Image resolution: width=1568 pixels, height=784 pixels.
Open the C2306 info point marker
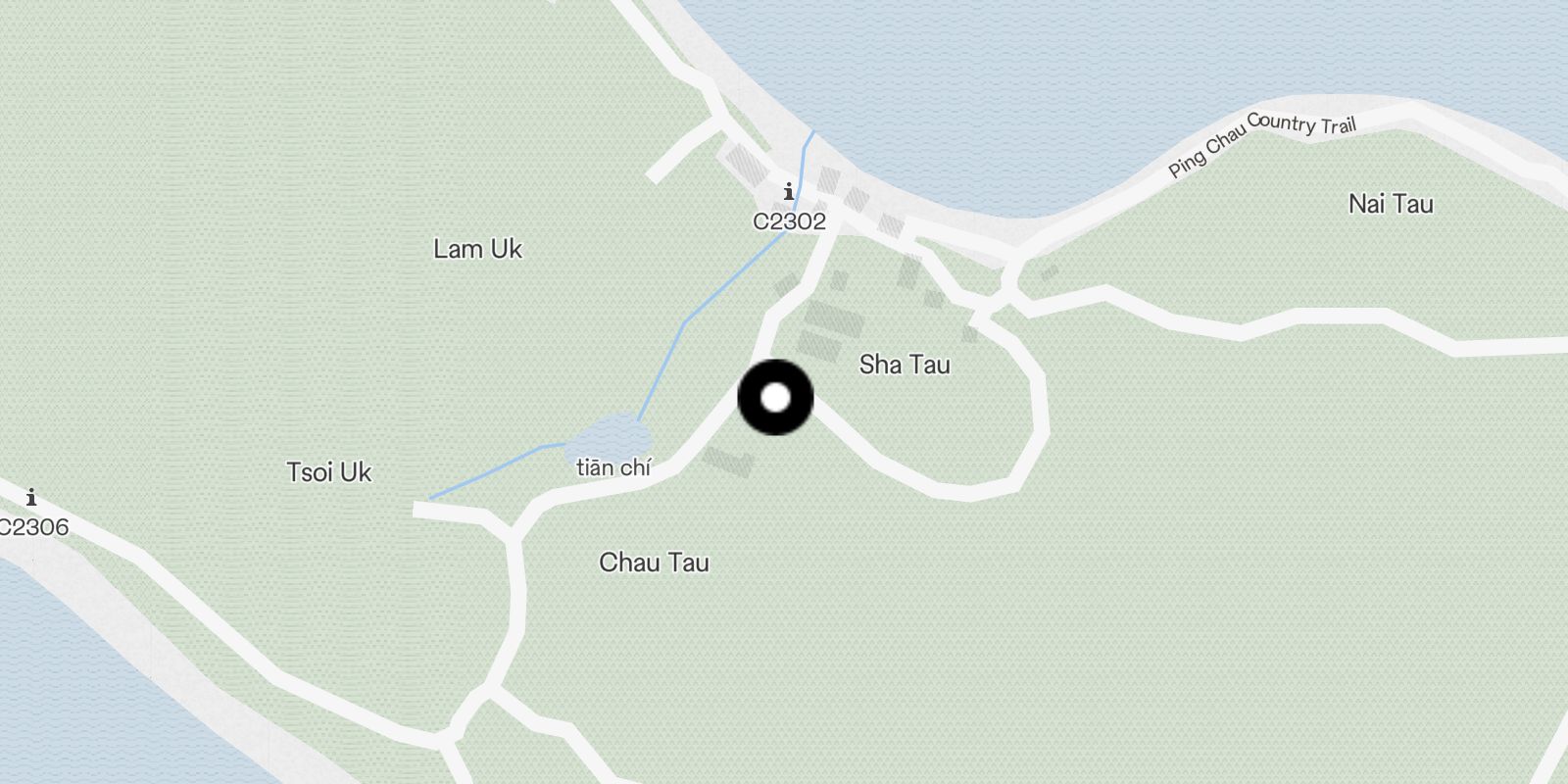[x=31, y=498]
